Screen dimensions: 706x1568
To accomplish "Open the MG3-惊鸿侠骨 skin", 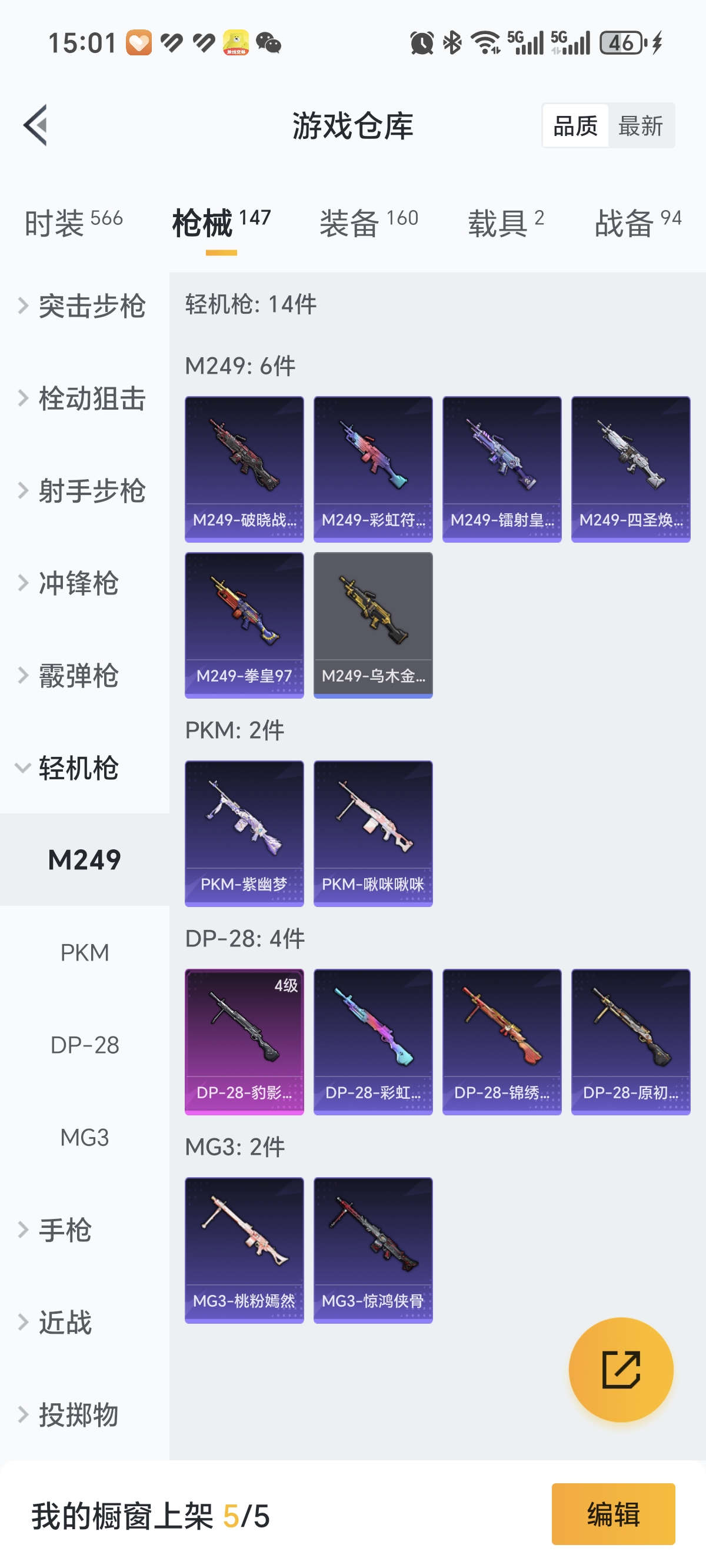I will point(373,1250).
